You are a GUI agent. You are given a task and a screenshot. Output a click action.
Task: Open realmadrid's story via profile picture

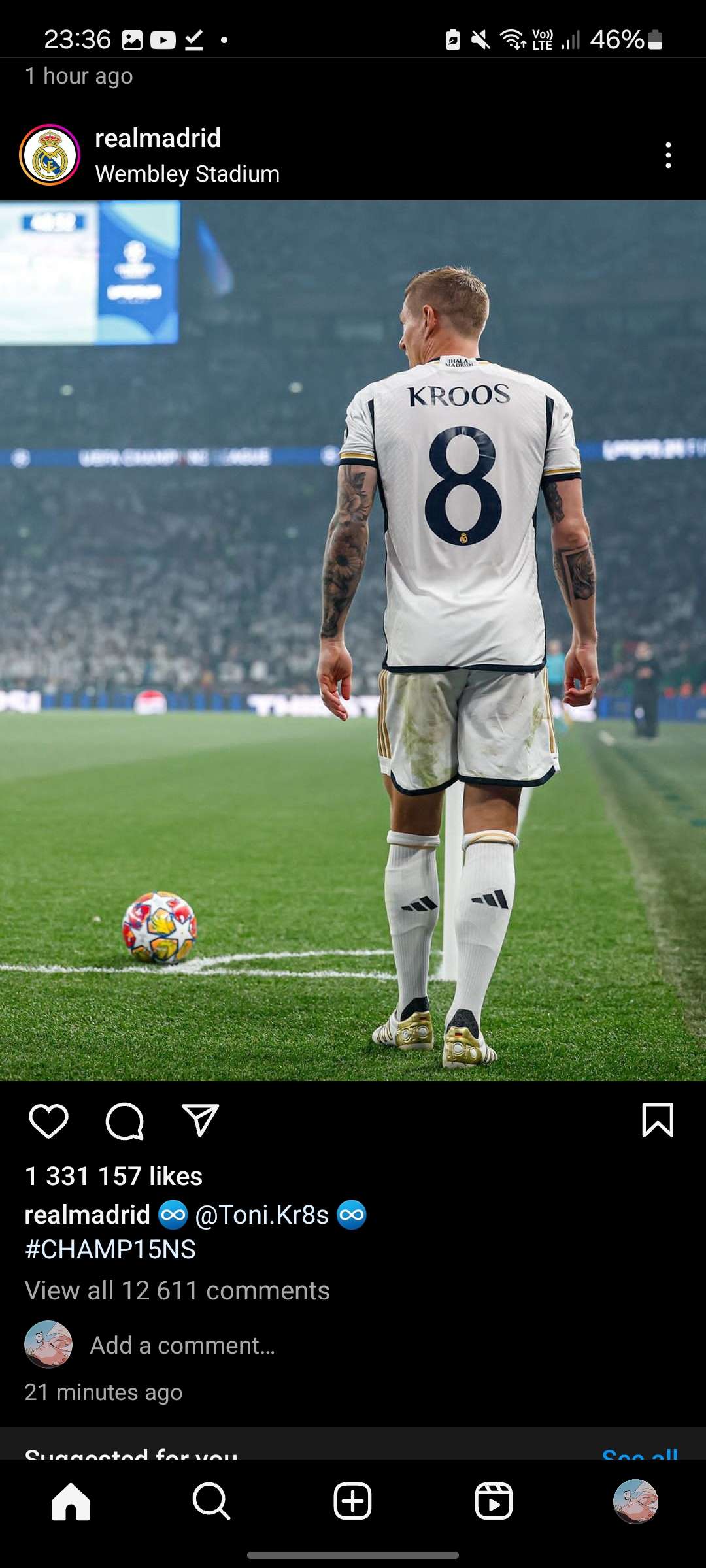coord(50,155)
